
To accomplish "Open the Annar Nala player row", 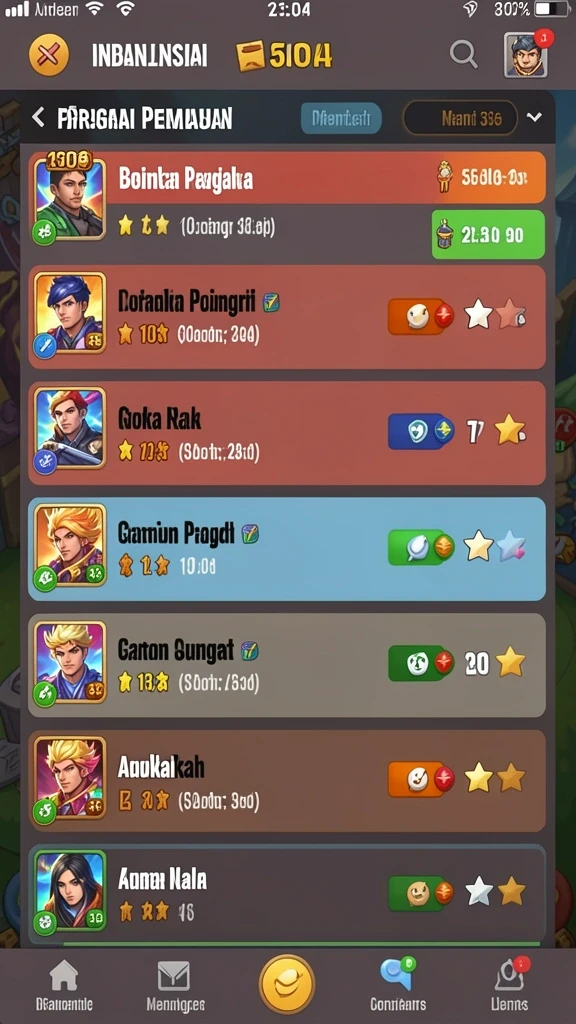I will [x=287, y=893].
